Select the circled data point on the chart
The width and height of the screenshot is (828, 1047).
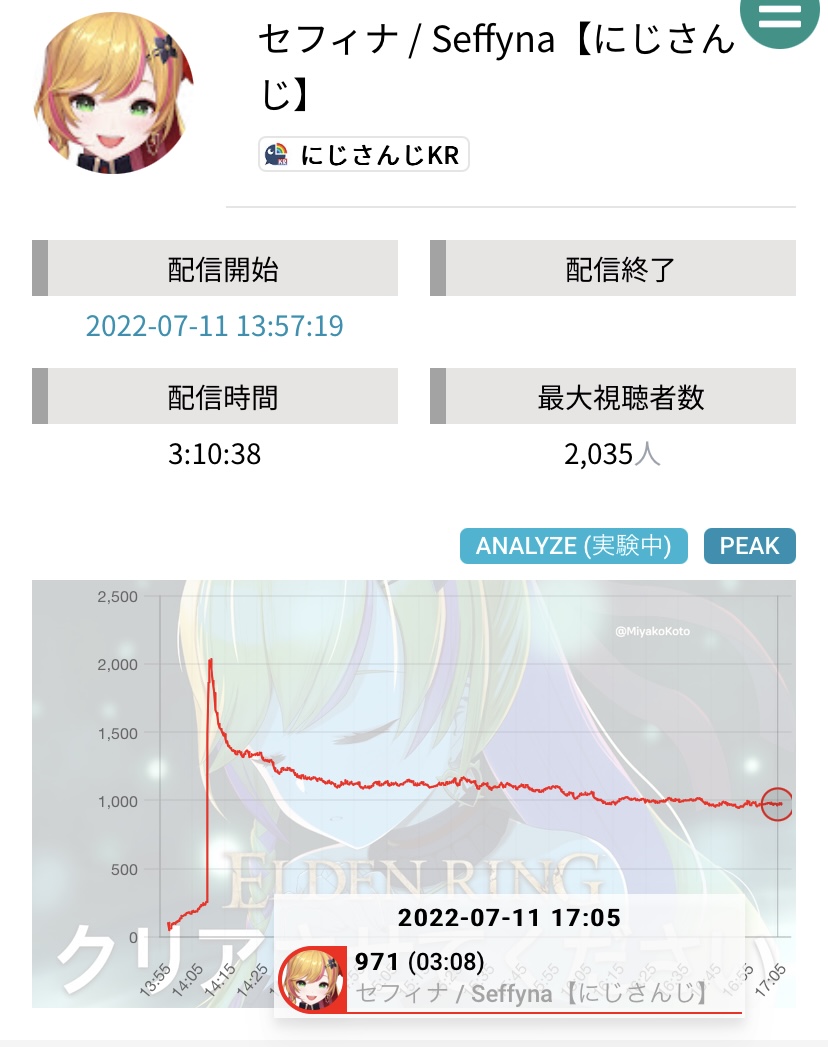pyautogui.click(x=777, y=804)
